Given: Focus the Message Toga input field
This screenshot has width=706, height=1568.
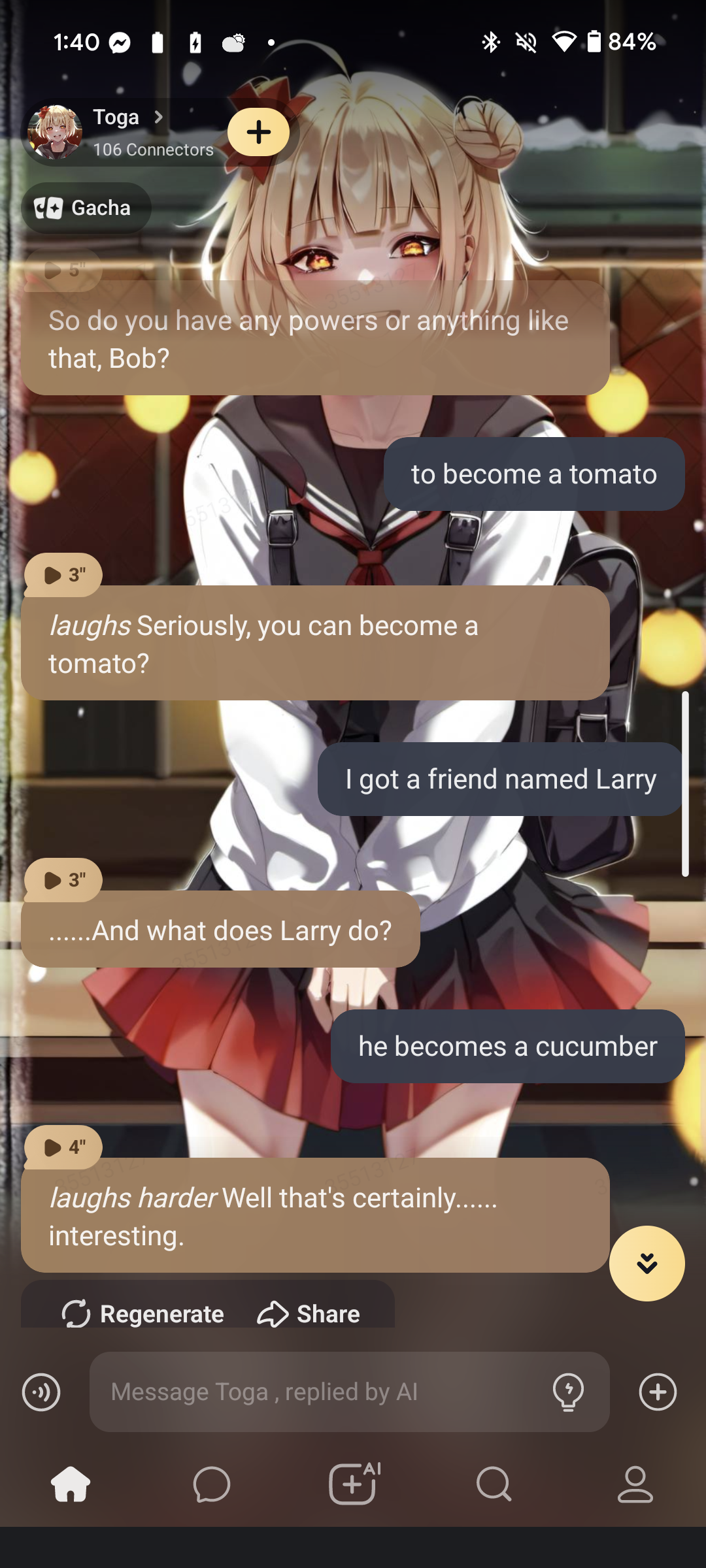Looking at the screenshot, I should pos(320,1392).
